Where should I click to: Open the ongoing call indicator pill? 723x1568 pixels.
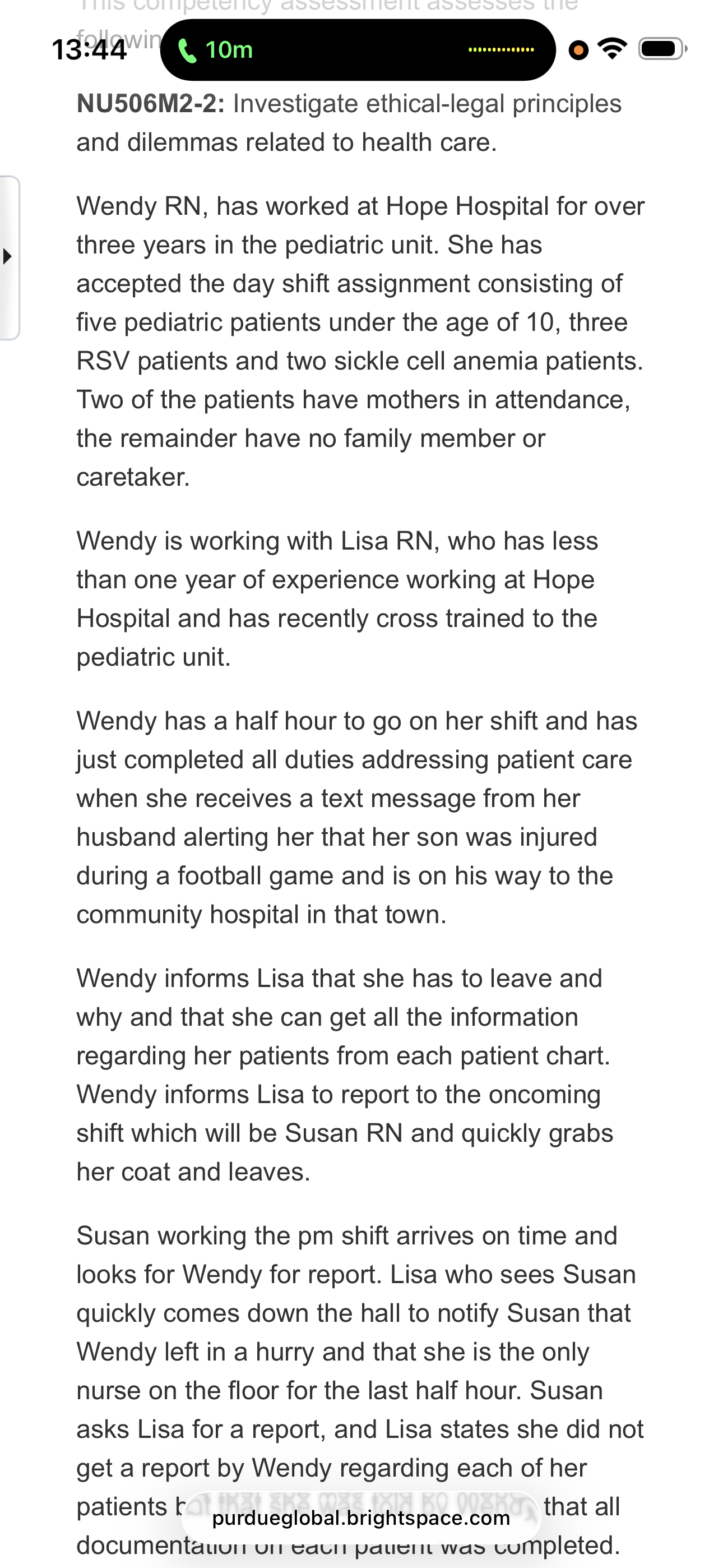(358, 50)
